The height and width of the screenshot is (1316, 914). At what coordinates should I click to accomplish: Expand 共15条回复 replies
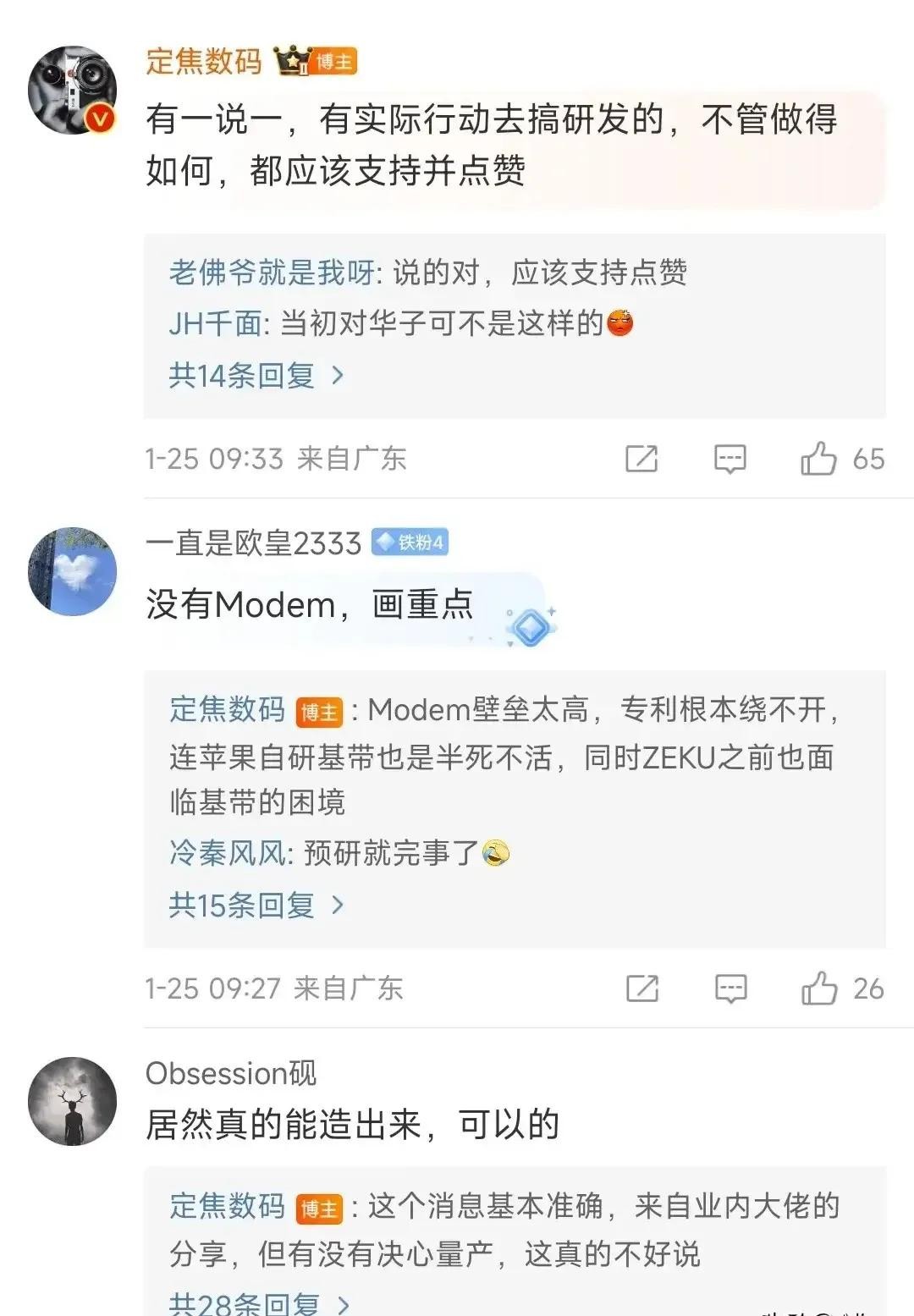click(256, 905)
